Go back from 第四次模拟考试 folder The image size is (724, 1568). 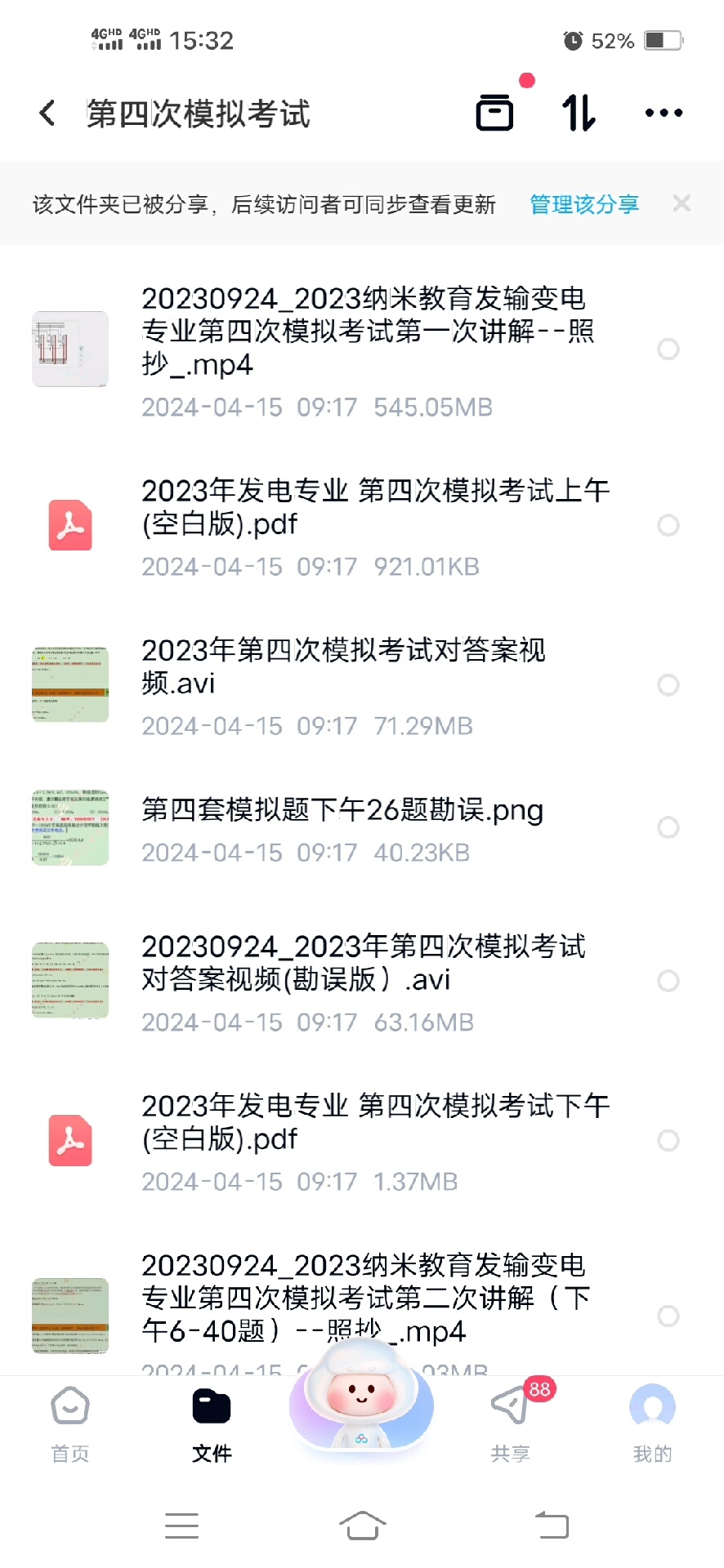47,114
